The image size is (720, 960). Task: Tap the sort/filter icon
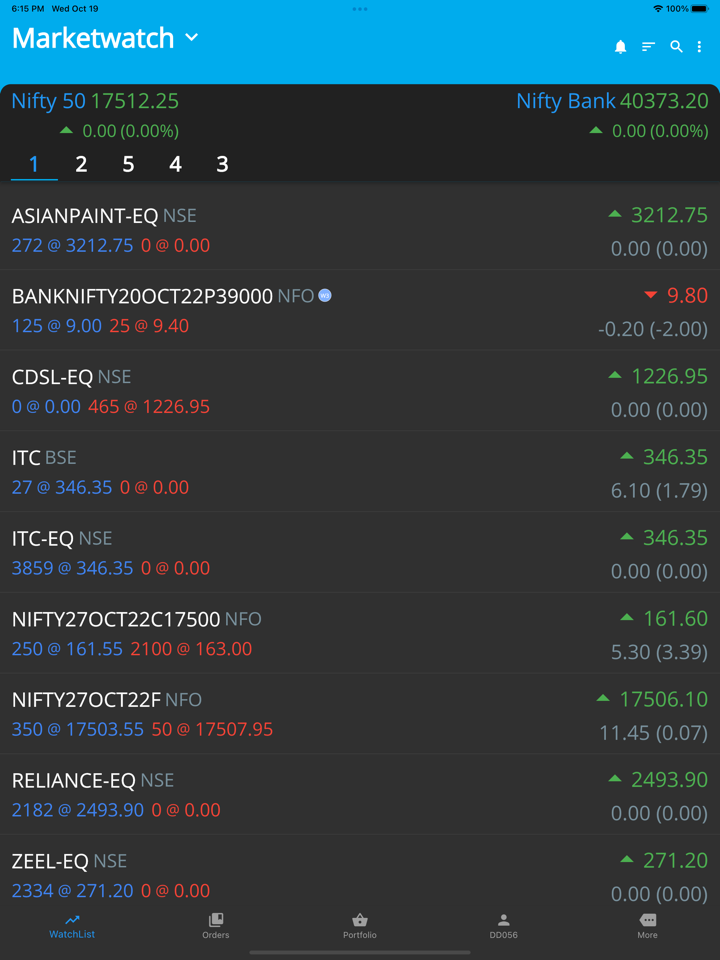pyautogui.click(x=648, y=47)
